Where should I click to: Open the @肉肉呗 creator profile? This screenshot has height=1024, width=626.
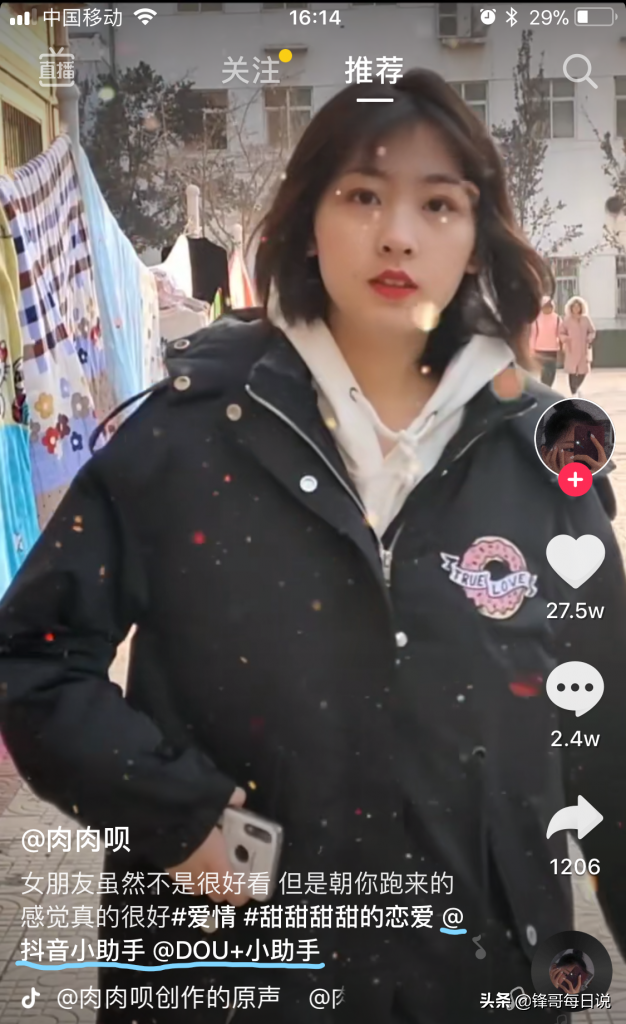point(76,840)
